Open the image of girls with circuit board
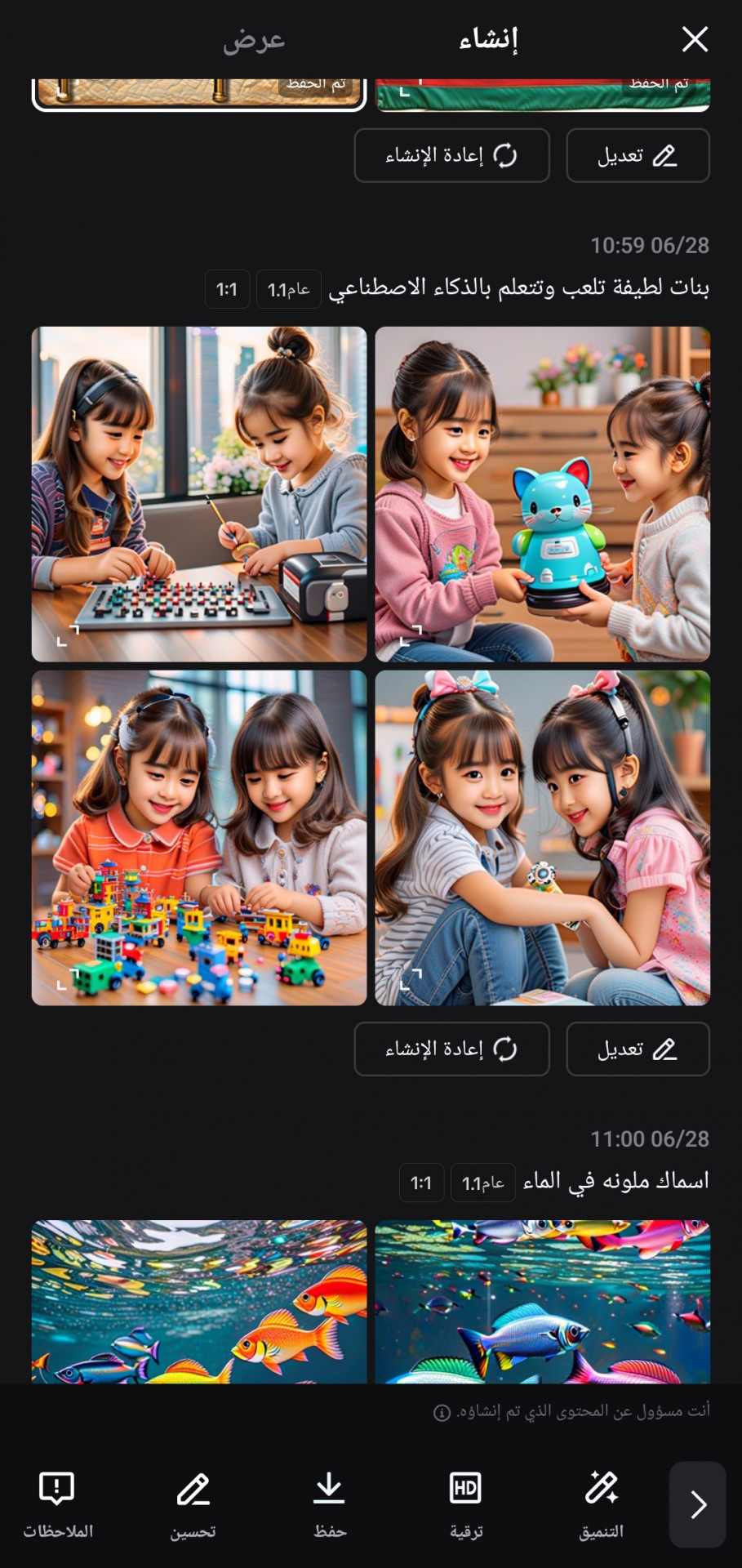 tap(199, 494)
